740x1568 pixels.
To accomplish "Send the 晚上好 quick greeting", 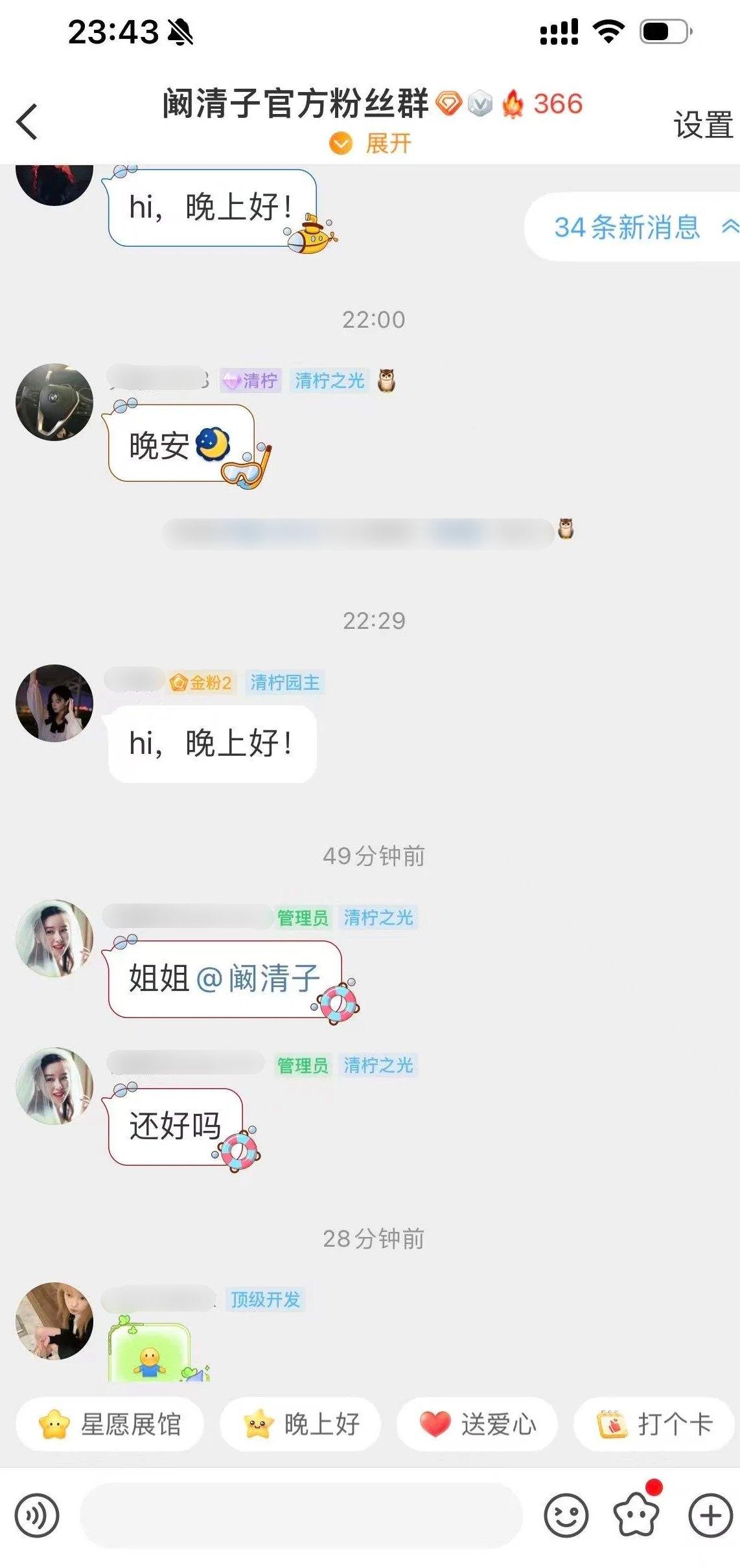I will (x=301, y=1424).
